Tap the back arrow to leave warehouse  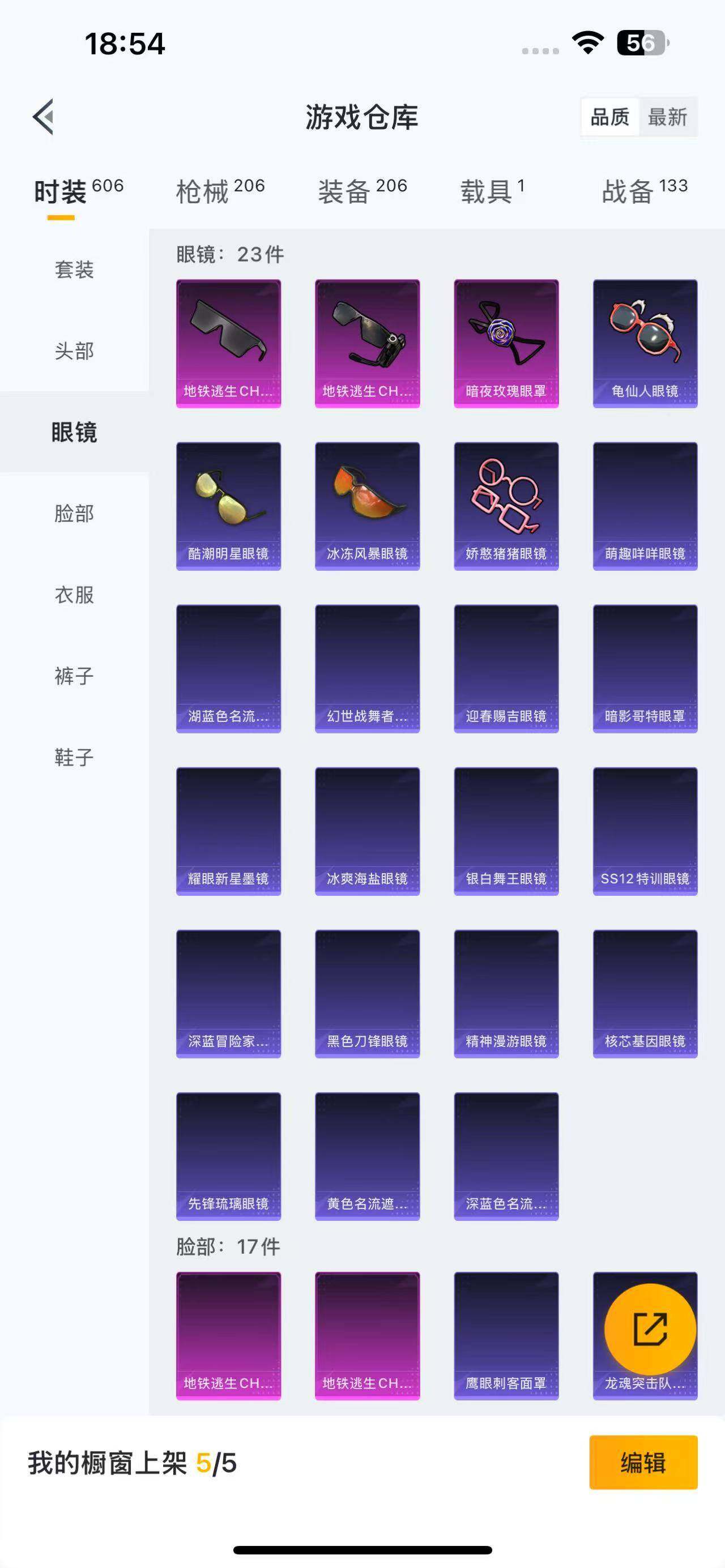point(42,117)
